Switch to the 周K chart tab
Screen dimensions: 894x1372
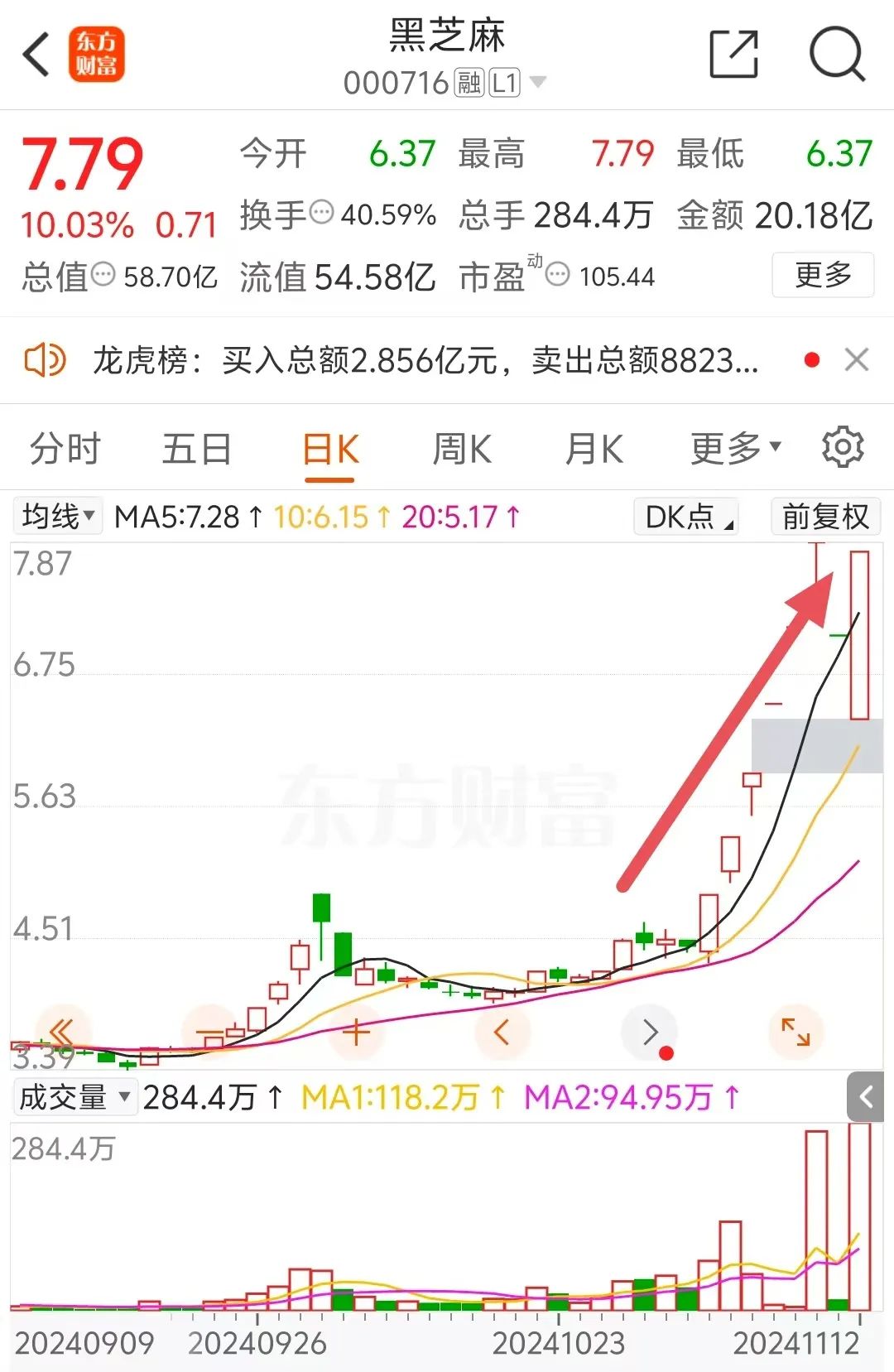(462, 450)
